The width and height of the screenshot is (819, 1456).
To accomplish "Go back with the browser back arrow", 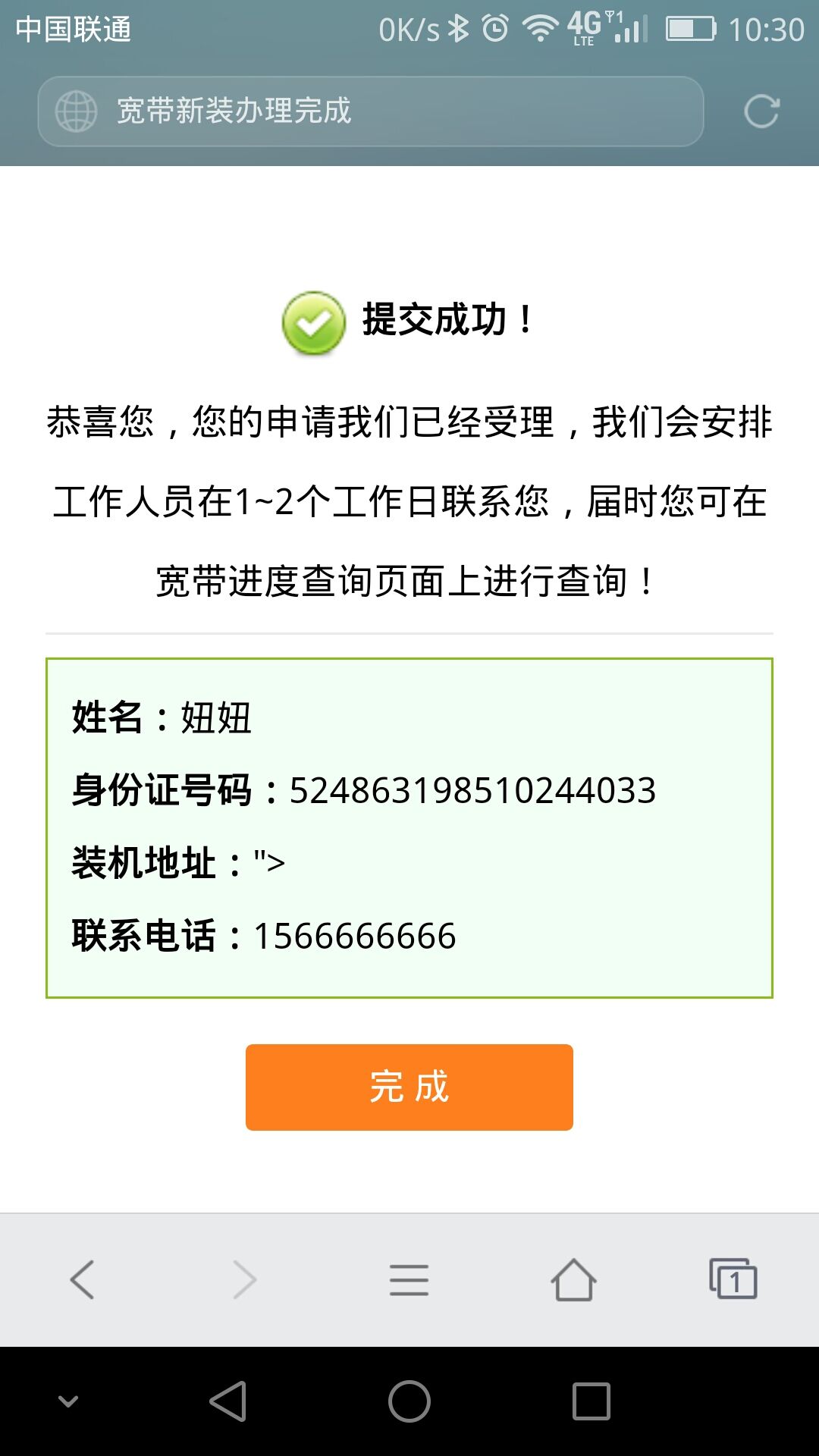I will pyautogui.click(x=82, y=1280).
